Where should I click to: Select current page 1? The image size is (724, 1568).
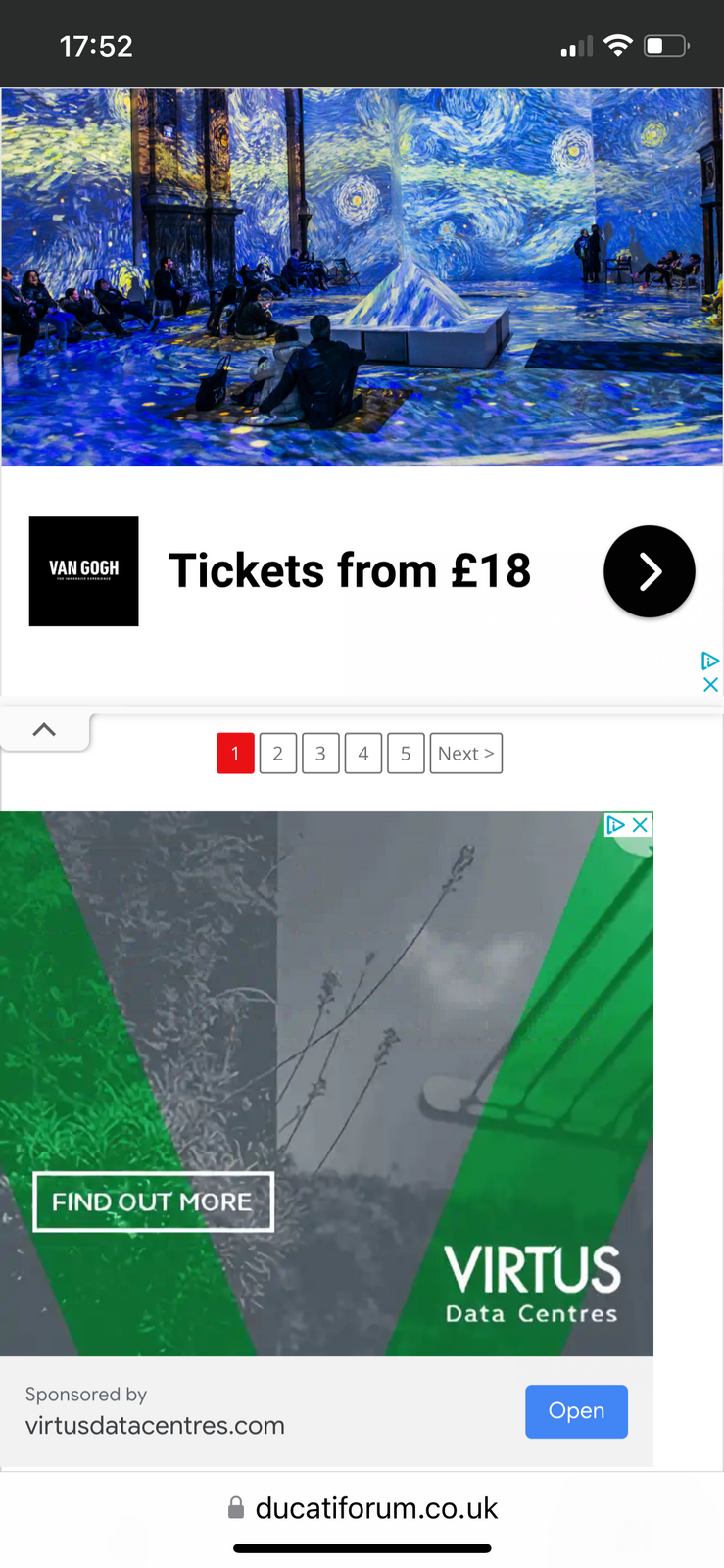235,754
